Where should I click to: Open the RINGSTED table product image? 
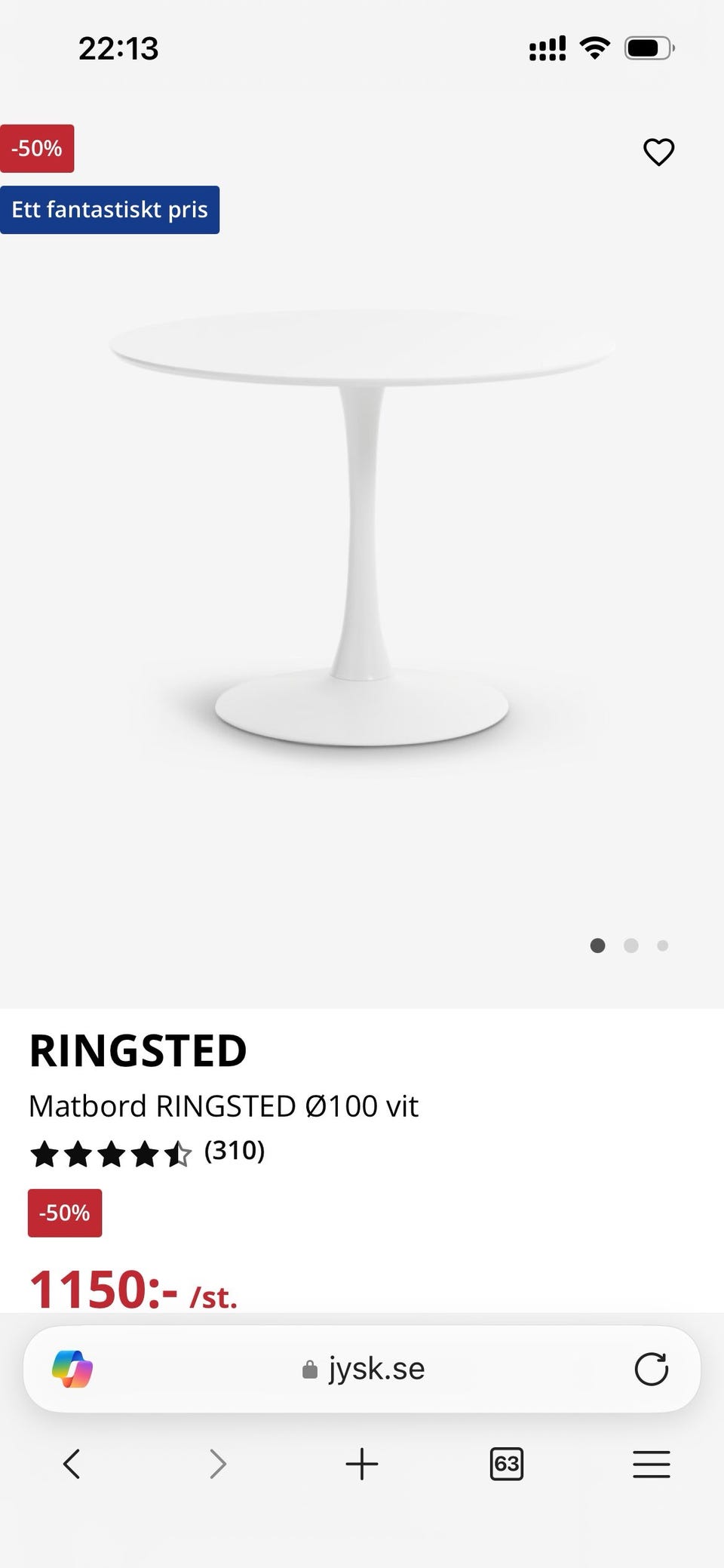pos(362,528)
